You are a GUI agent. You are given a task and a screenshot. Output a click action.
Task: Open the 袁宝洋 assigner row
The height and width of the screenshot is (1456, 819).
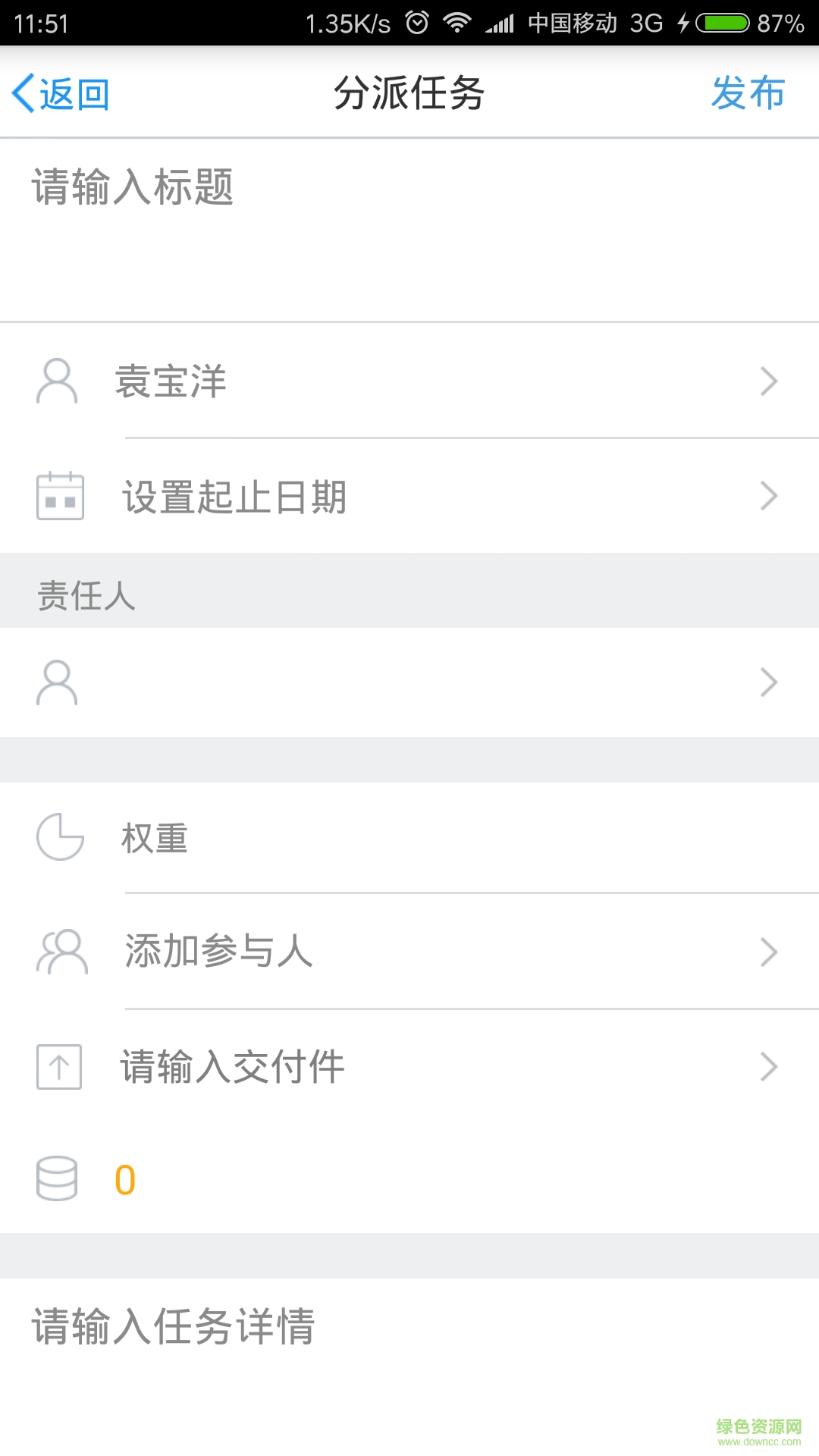point(409,381)
